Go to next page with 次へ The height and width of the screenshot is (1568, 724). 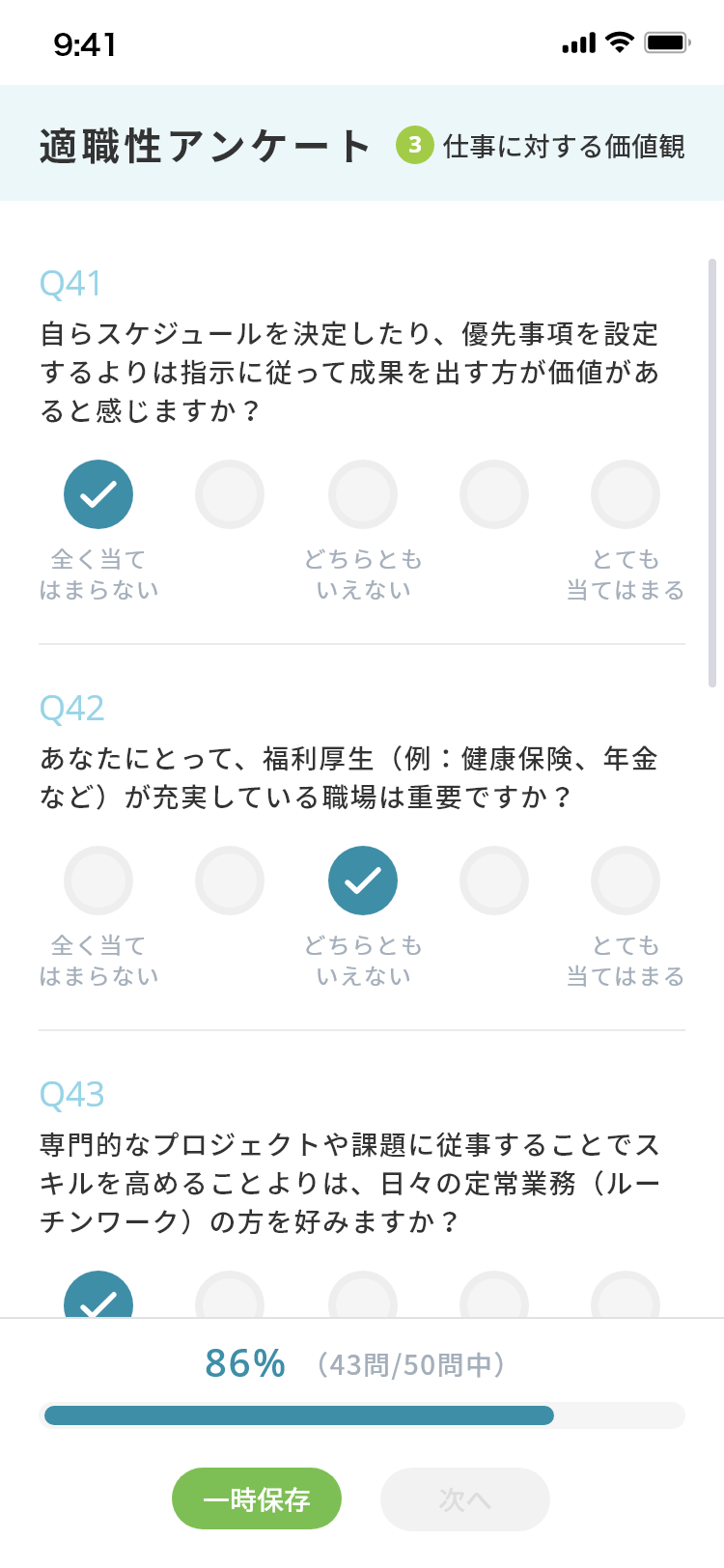[x=465, y=1498]
